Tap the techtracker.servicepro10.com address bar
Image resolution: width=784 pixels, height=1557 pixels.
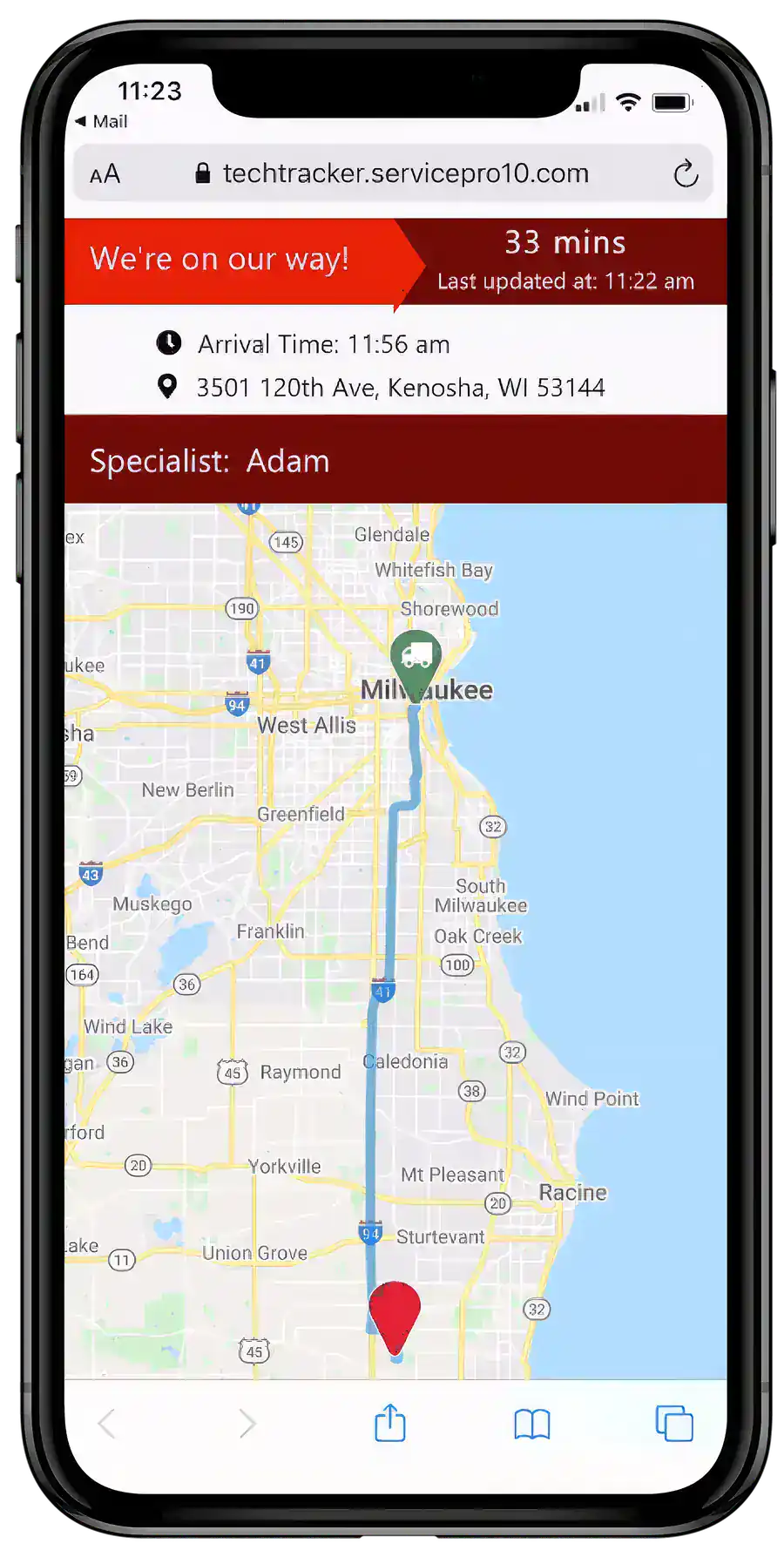click(x=405, y=173)
